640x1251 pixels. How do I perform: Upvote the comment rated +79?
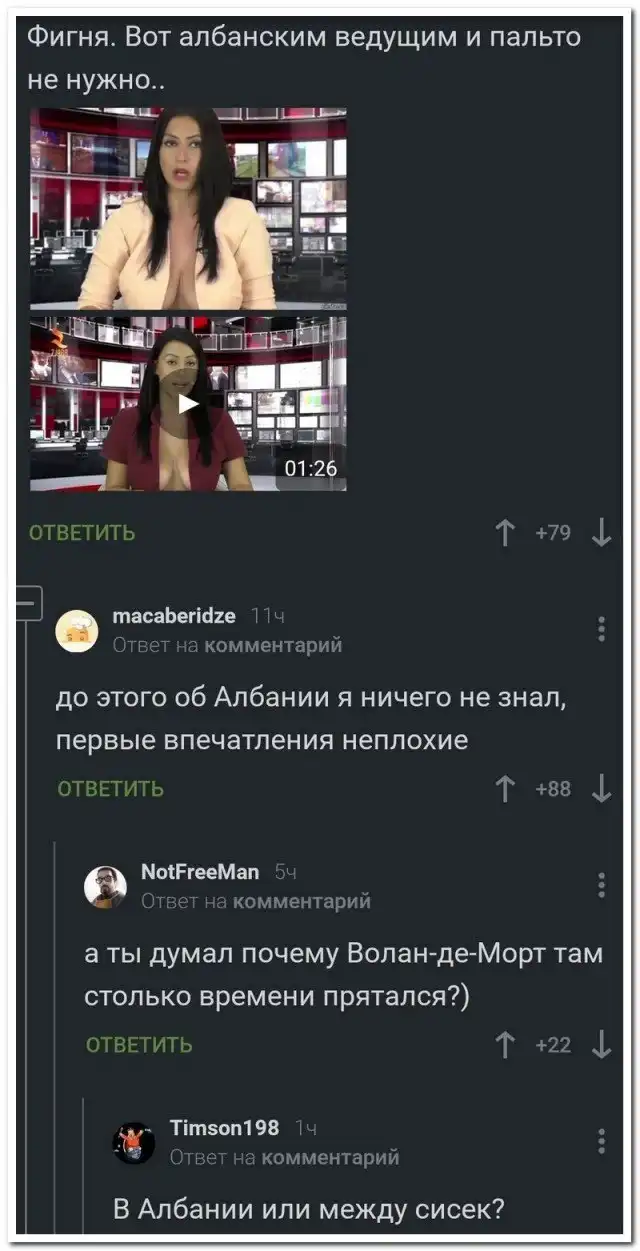tap(507, 533)
